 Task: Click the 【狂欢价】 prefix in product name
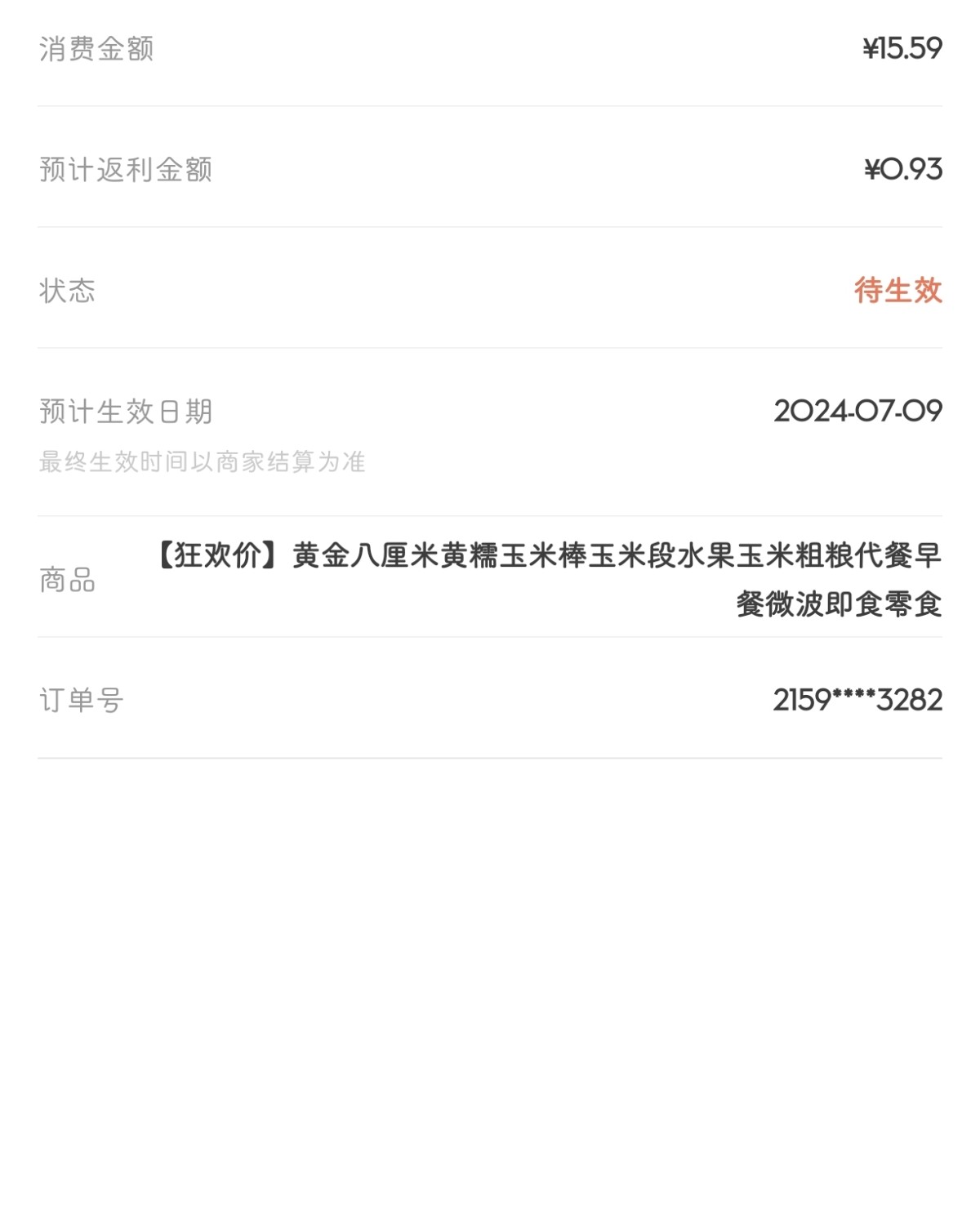coord(211,559)
